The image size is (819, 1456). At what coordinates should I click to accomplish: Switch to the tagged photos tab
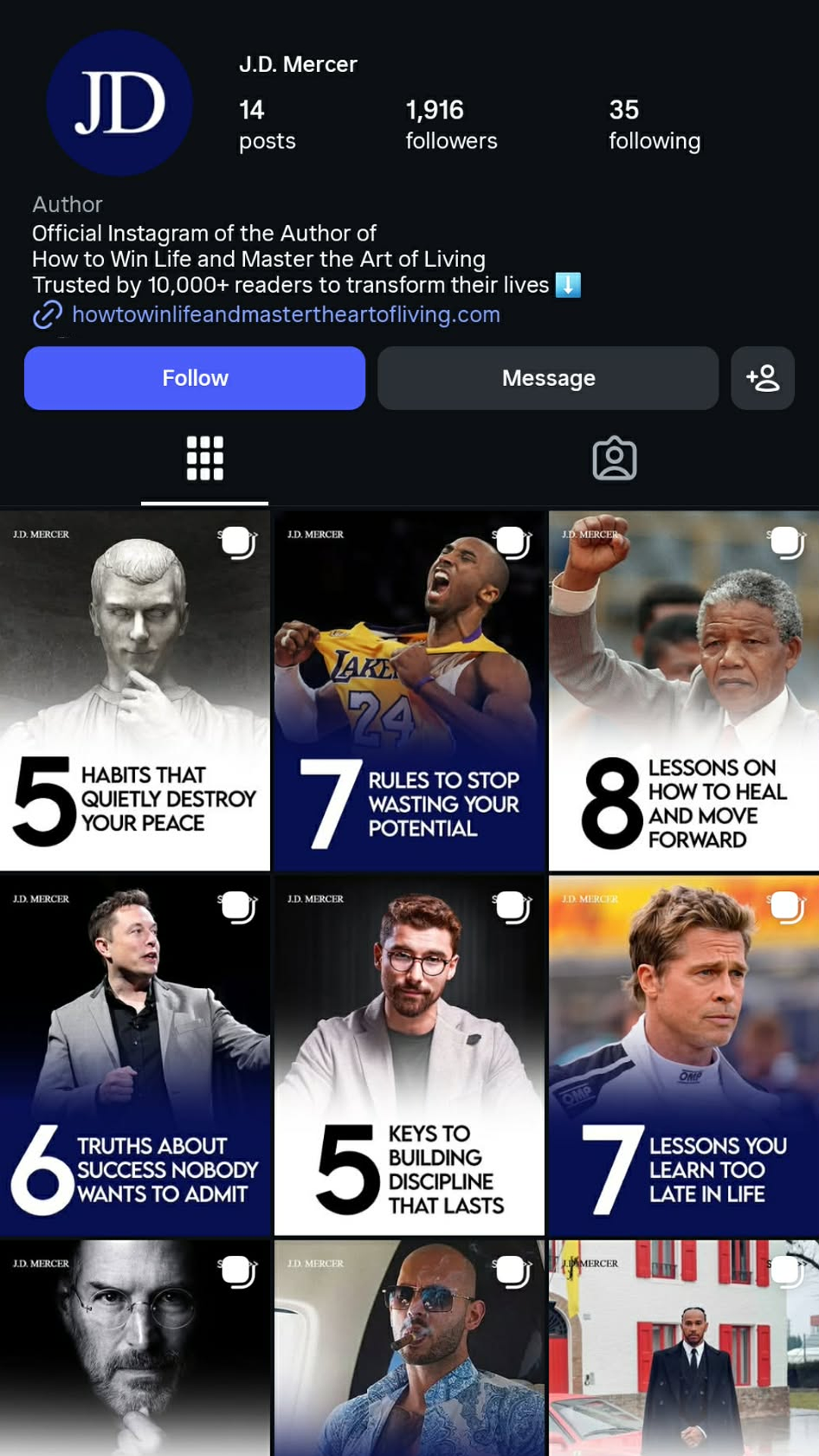pyautogui.click(x=614, y=458)
